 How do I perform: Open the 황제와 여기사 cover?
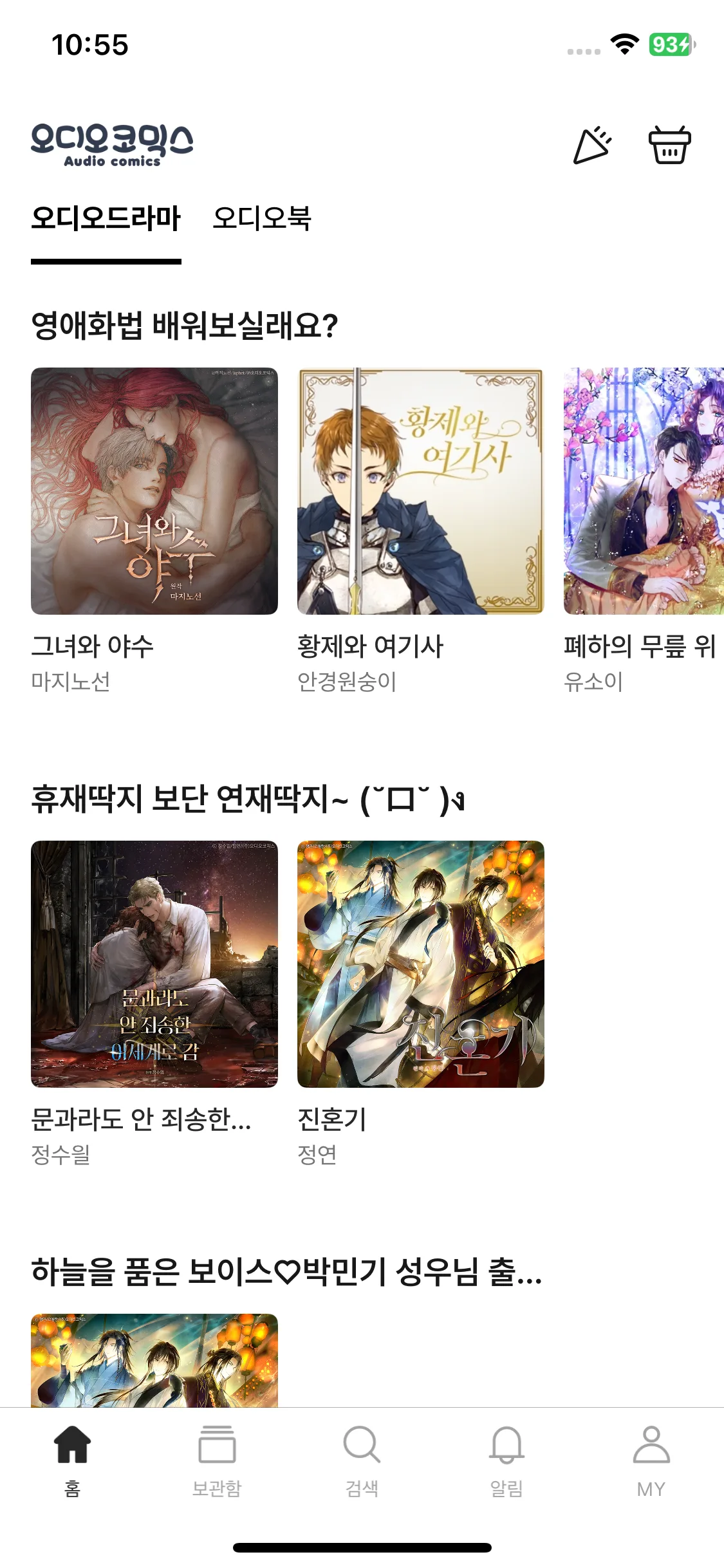(x=420, y=490)
